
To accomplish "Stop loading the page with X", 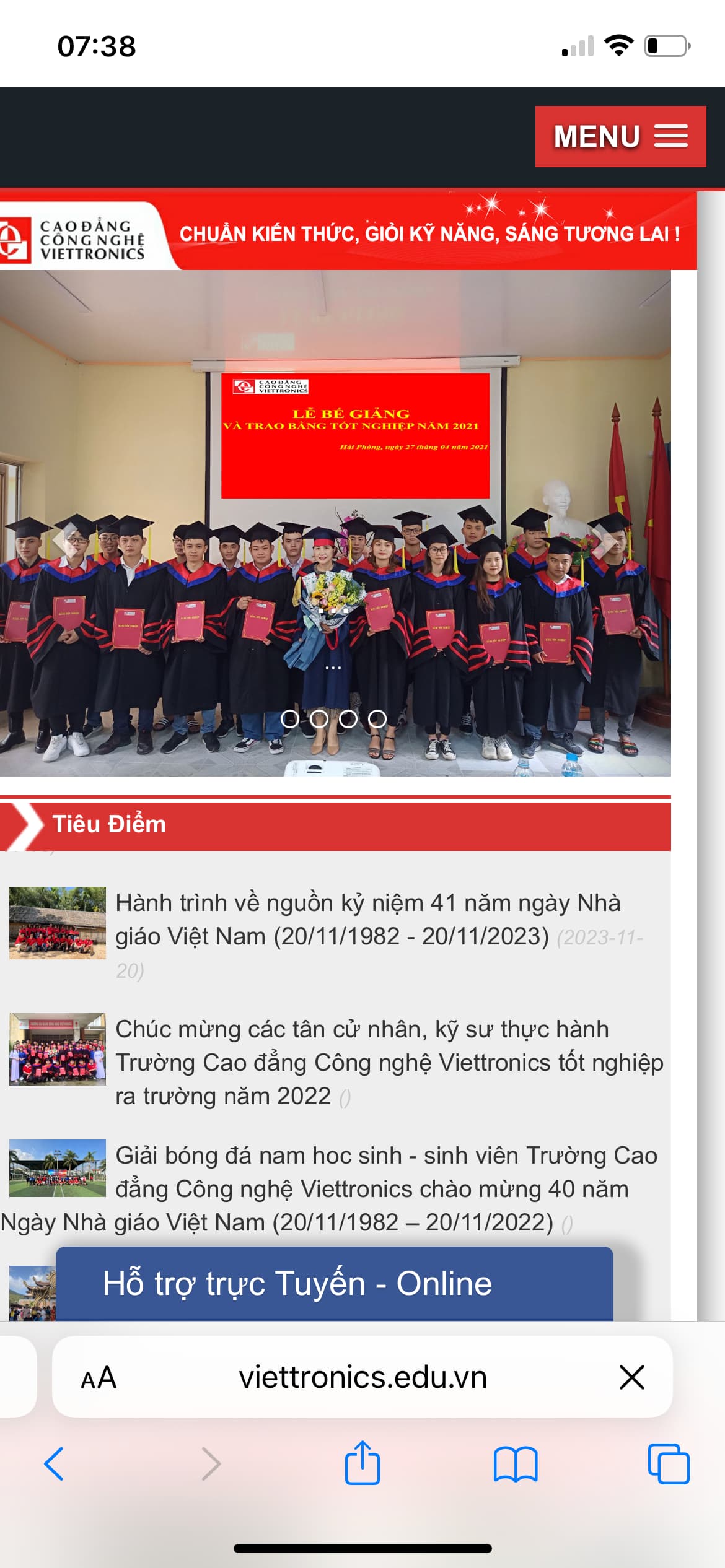I will (631, 1378).
